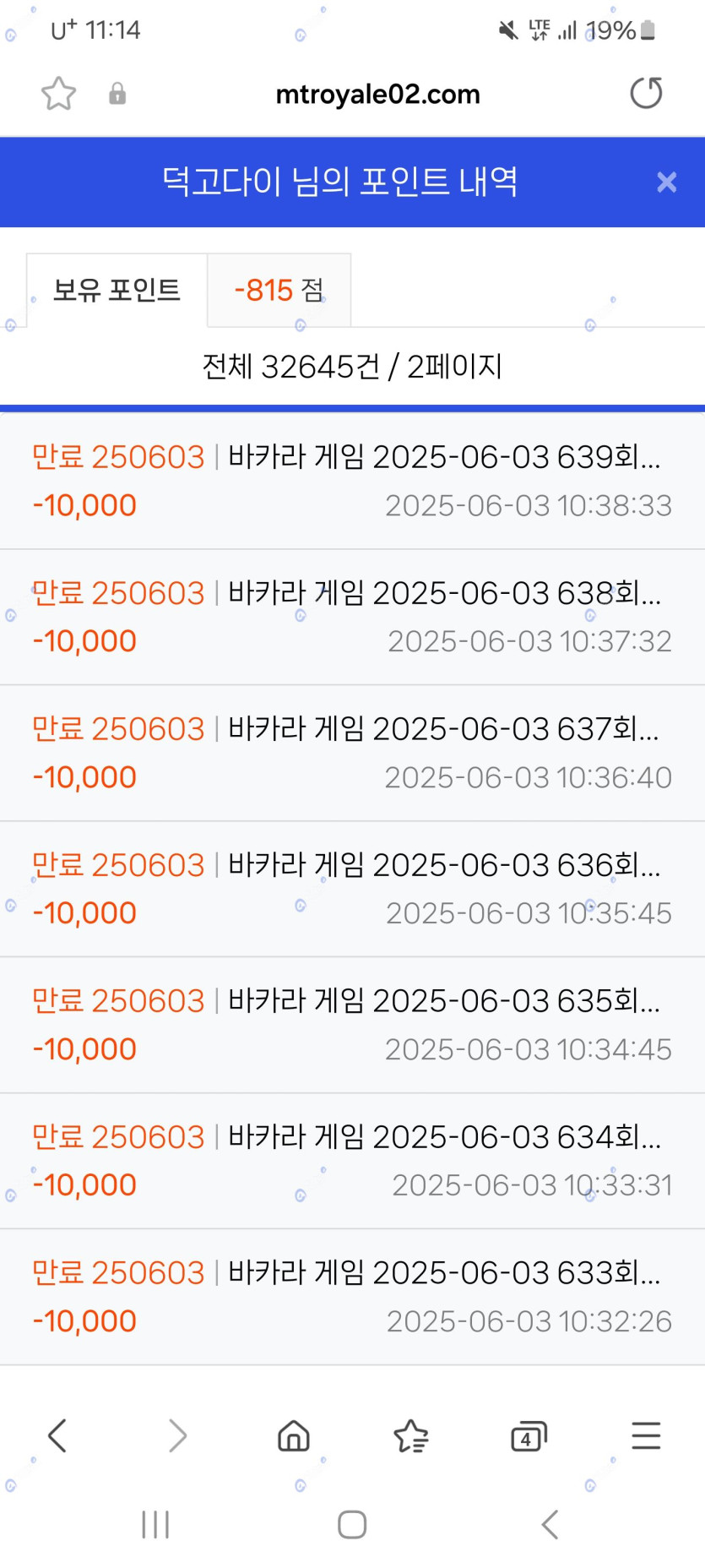Go forward in browser history

pyautogui.click(x=176, y=1435)
